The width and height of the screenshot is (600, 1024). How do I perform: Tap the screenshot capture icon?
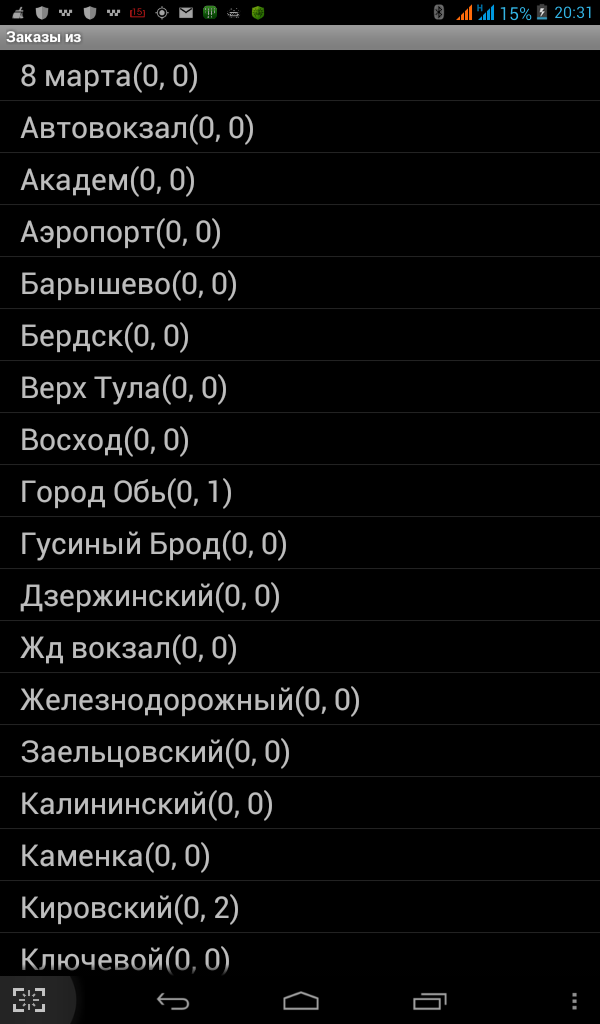click(x=29, y=1000)
